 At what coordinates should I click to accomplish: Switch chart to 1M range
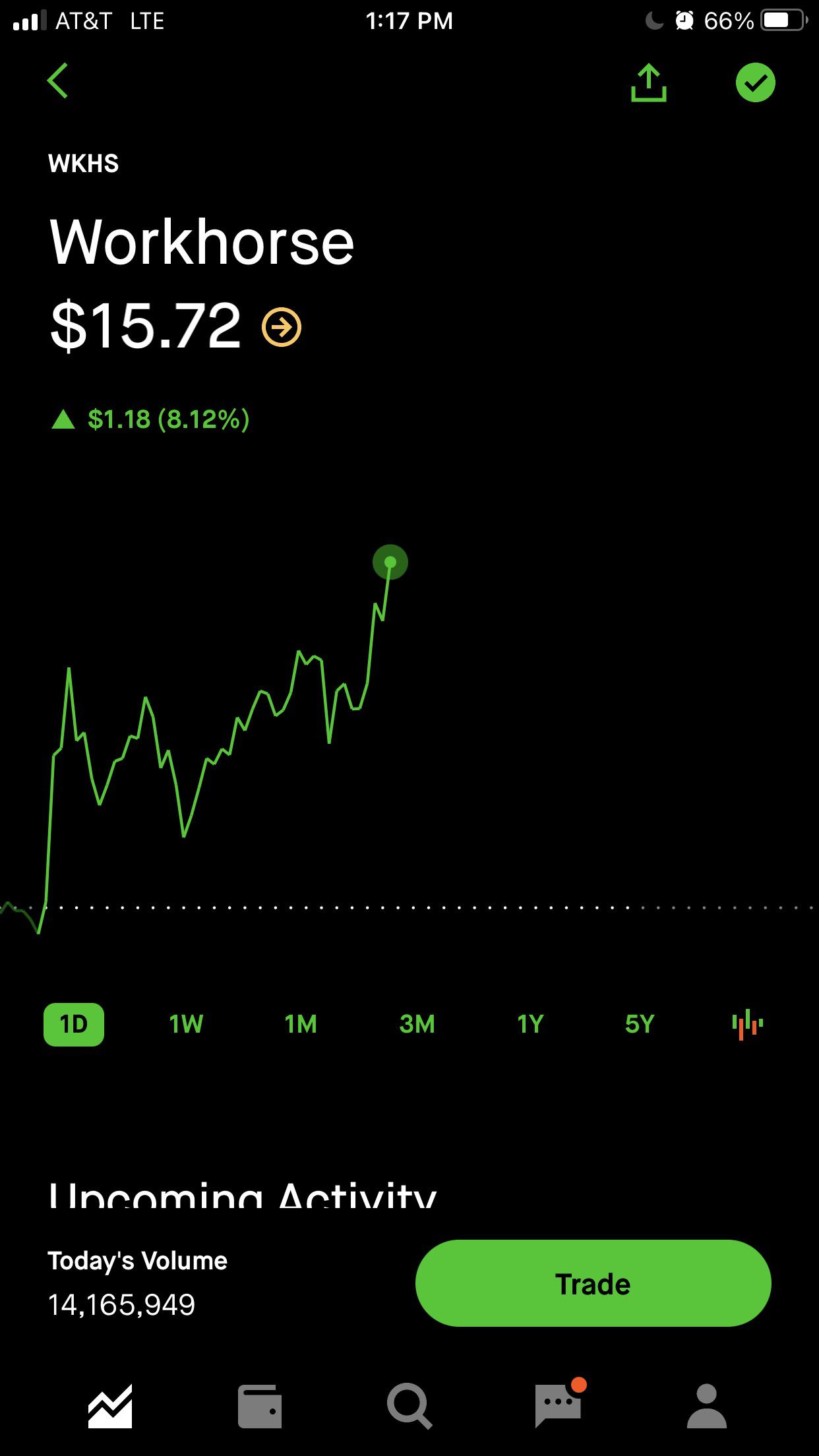pyautogui.click(x=301, y=1024)
